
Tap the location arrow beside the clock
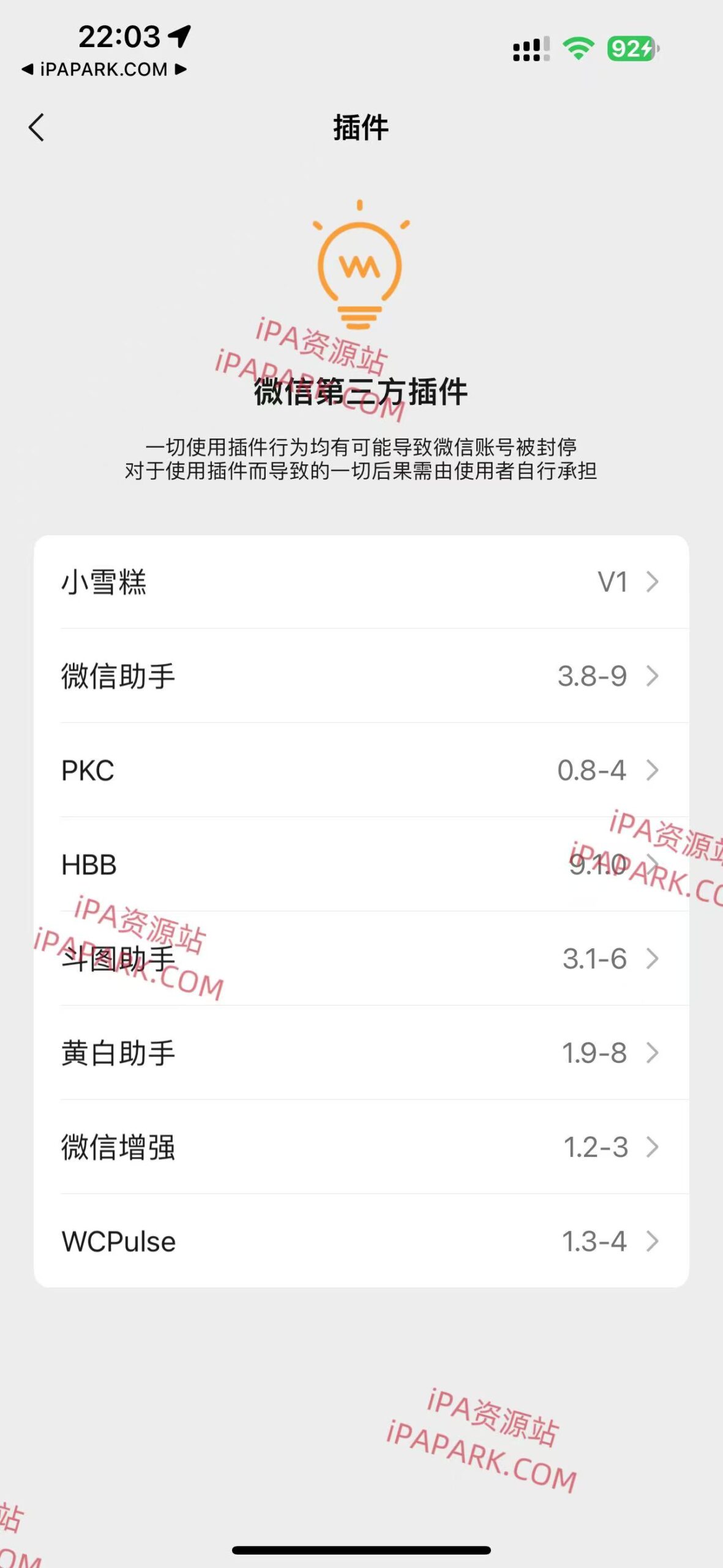178,37
